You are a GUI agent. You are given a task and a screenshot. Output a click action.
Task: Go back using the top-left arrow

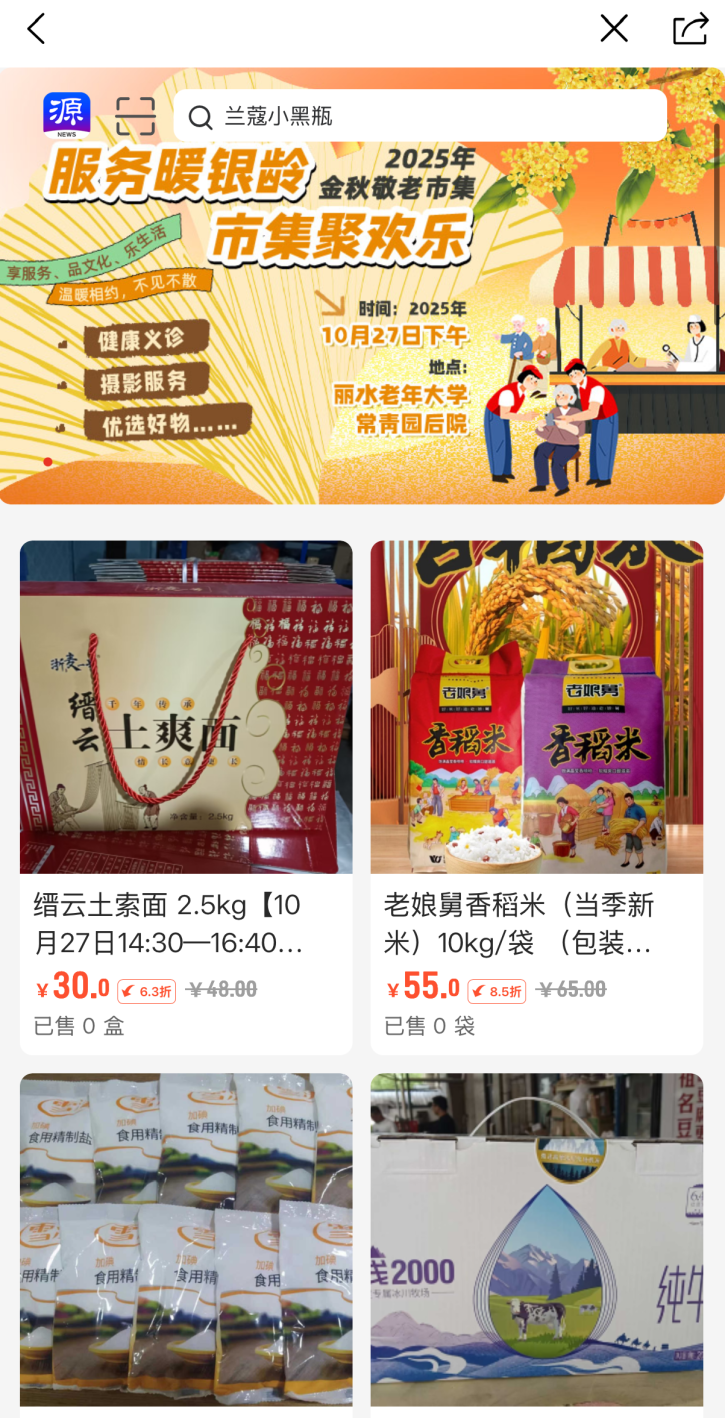36,29
